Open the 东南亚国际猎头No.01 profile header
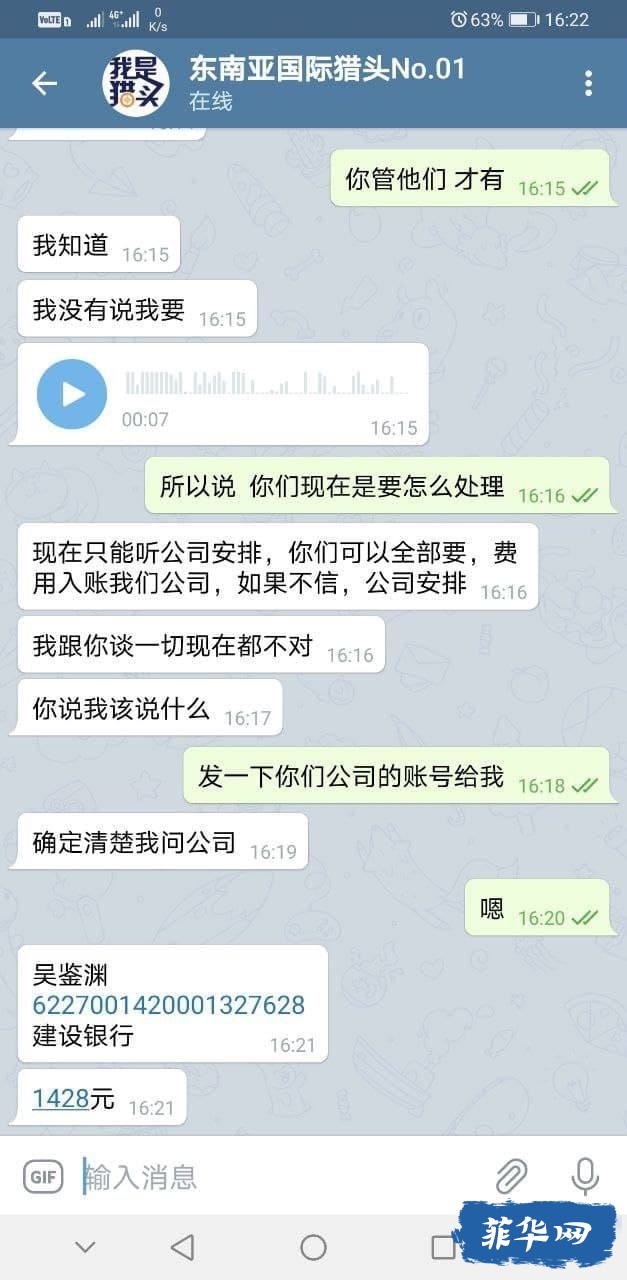 (326, 82)
